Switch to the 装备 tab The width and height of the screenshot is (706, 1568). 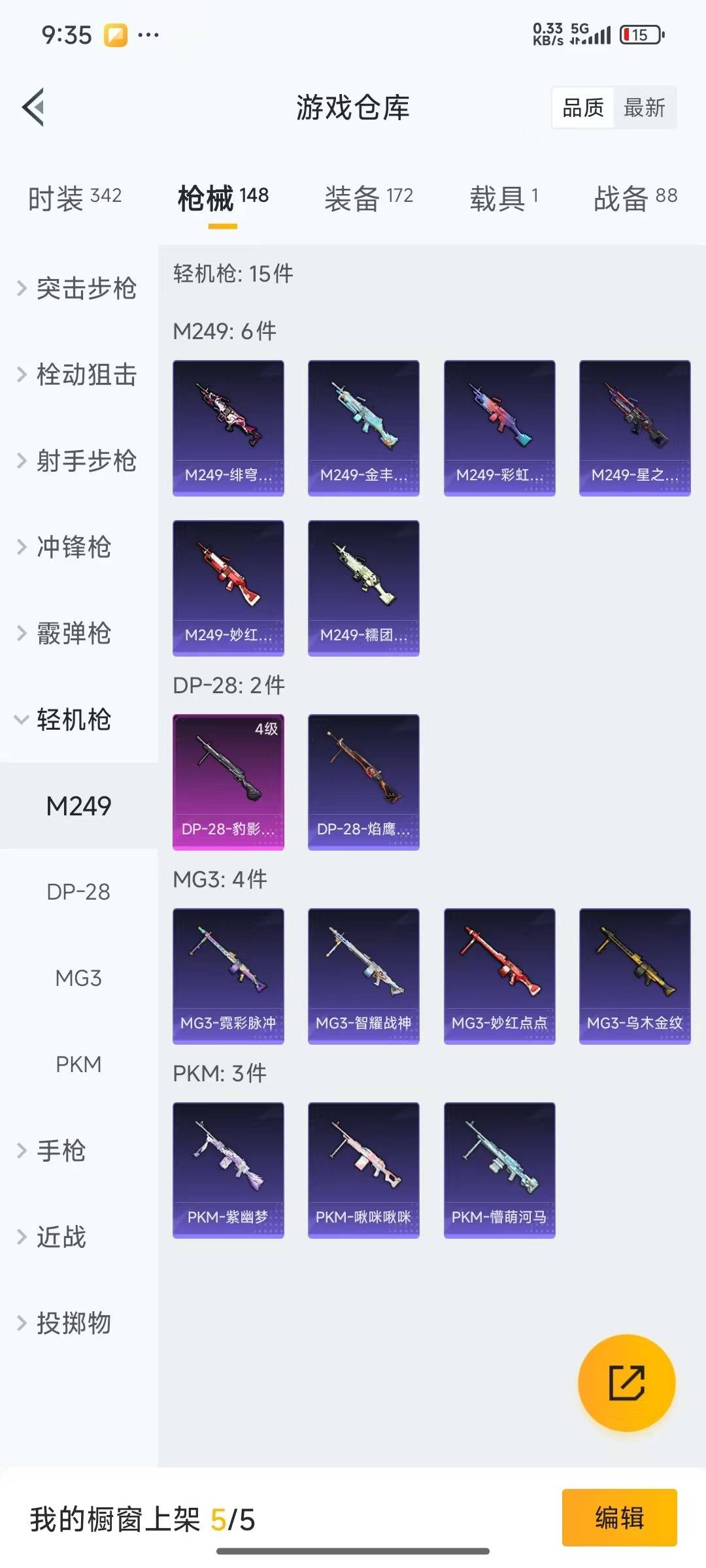(x=369, y=198)
